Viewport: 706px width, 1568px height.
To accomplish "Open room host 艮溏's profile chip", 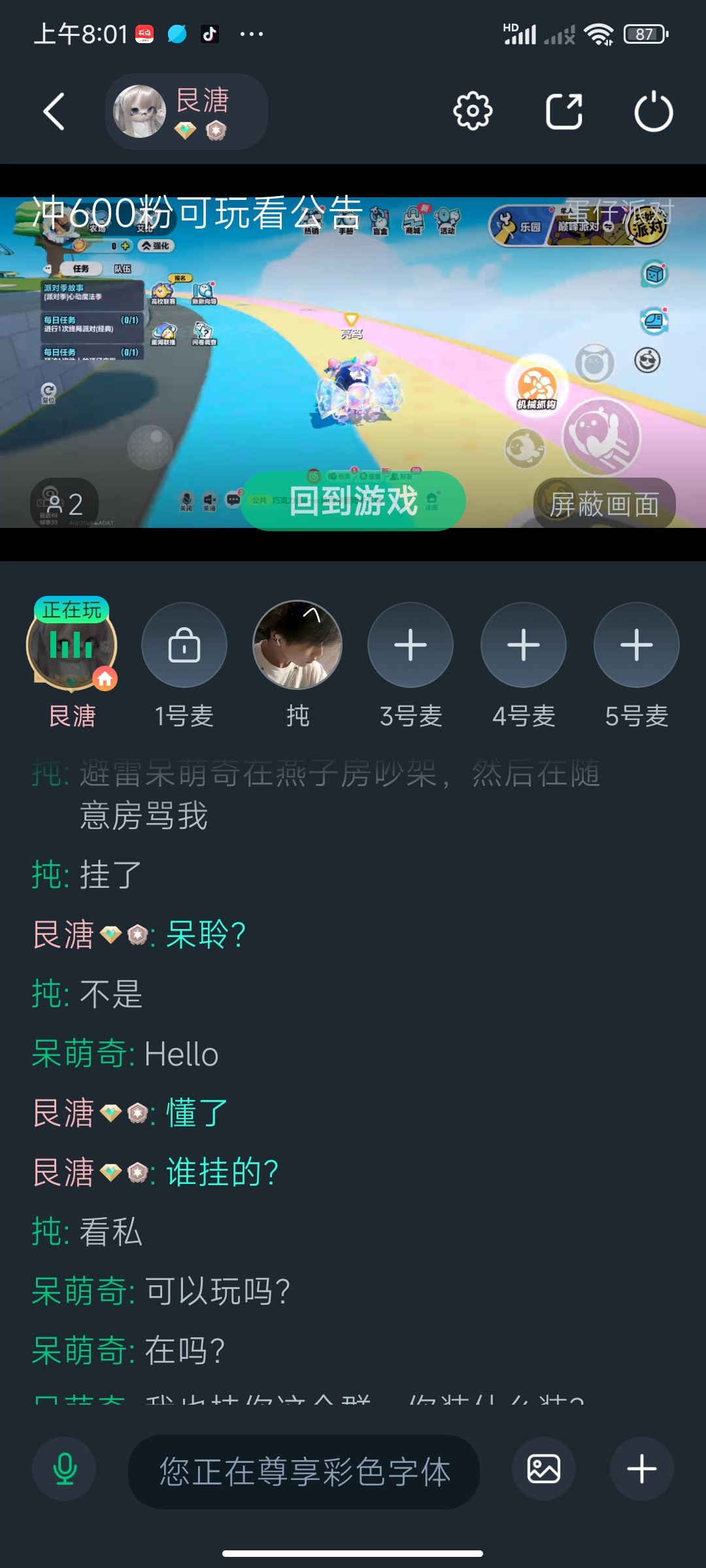I will (x=186, y=112).
